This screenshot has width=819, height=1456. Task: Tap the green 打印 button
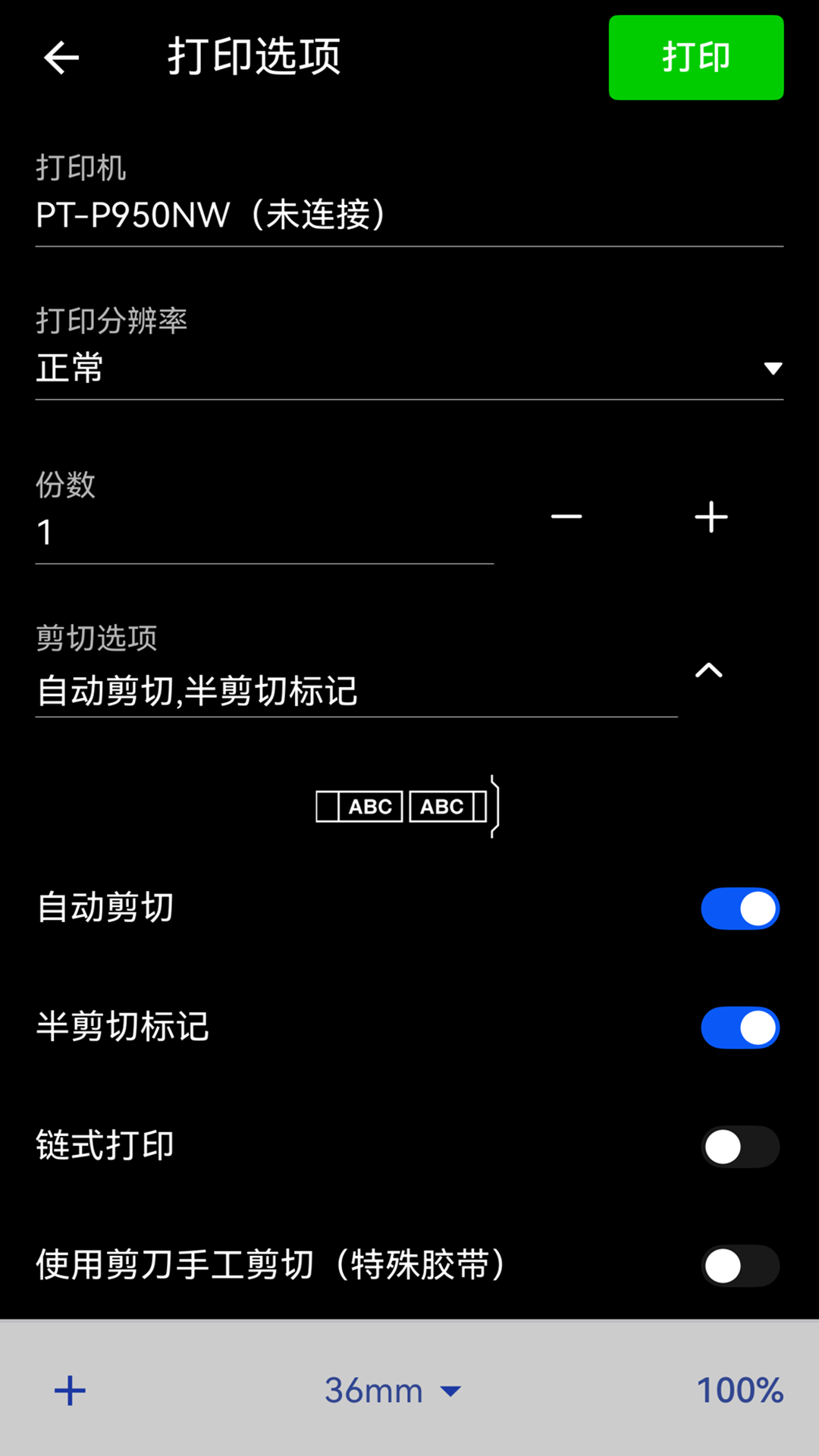pos(695,58)
